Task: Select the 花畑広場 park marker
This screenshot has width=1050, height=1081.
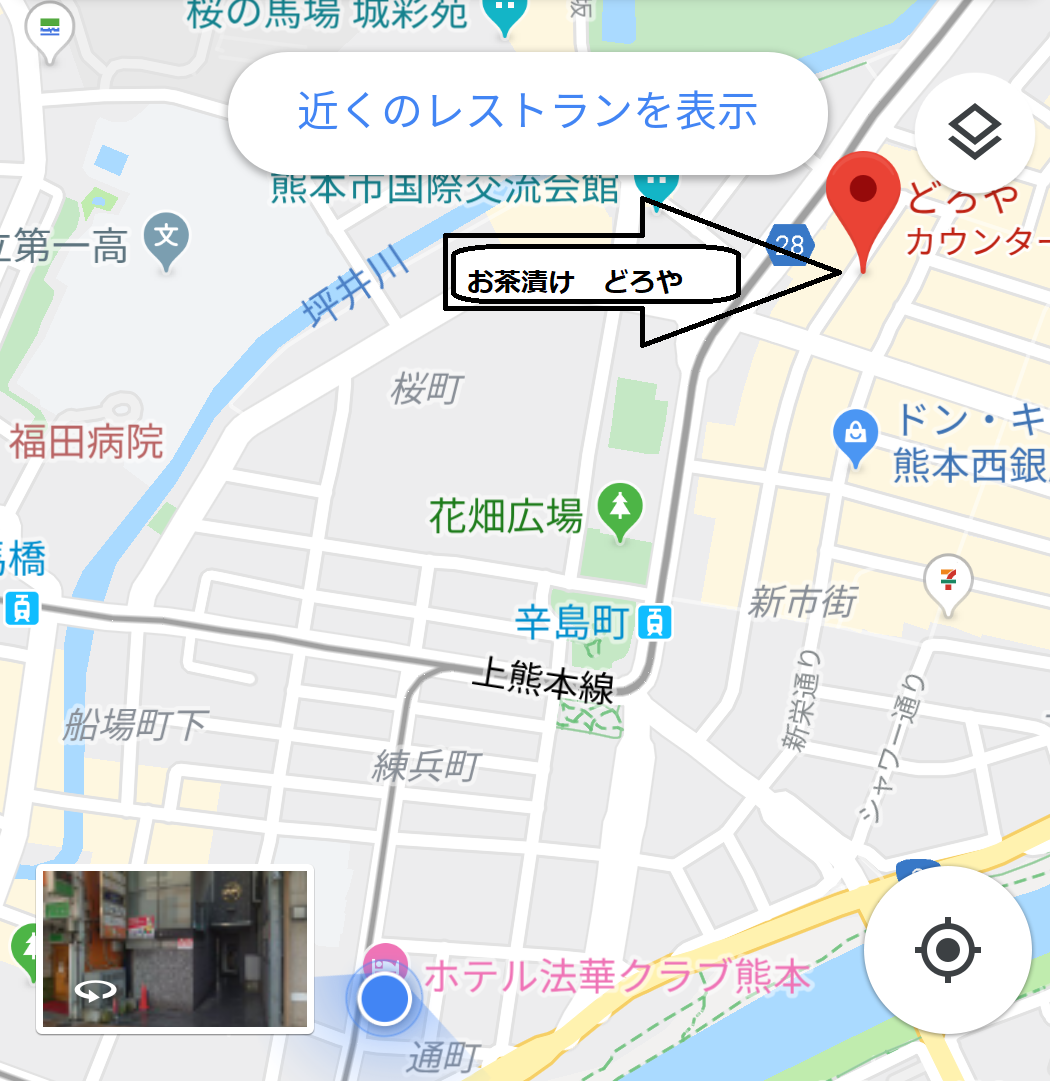Action: (x=620, y=510)
